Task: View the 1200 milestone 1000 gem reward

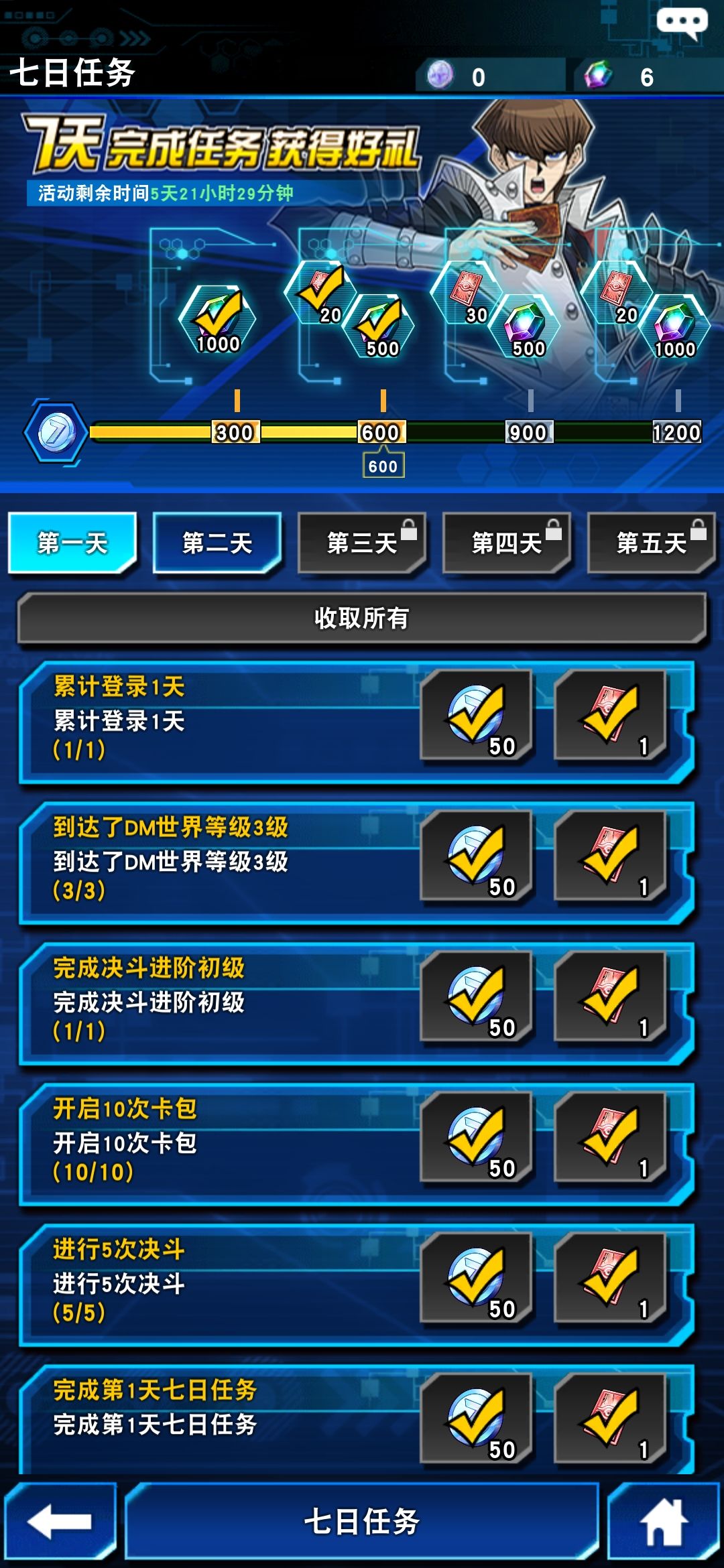Action: coord(674,326)
